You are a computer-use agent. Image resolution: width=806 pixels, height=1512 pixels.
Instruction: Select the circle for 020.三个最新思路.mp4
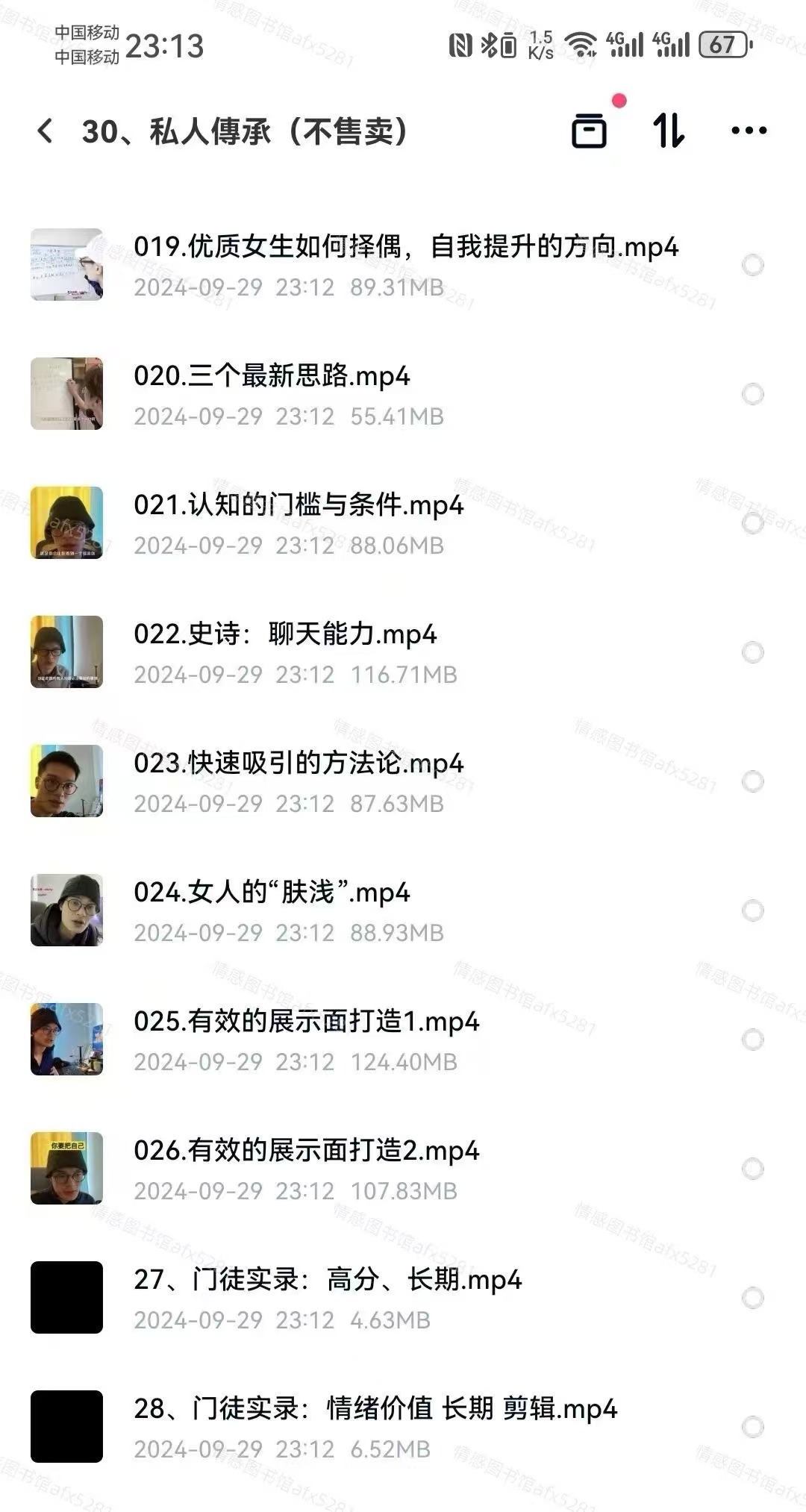point(752,394)
